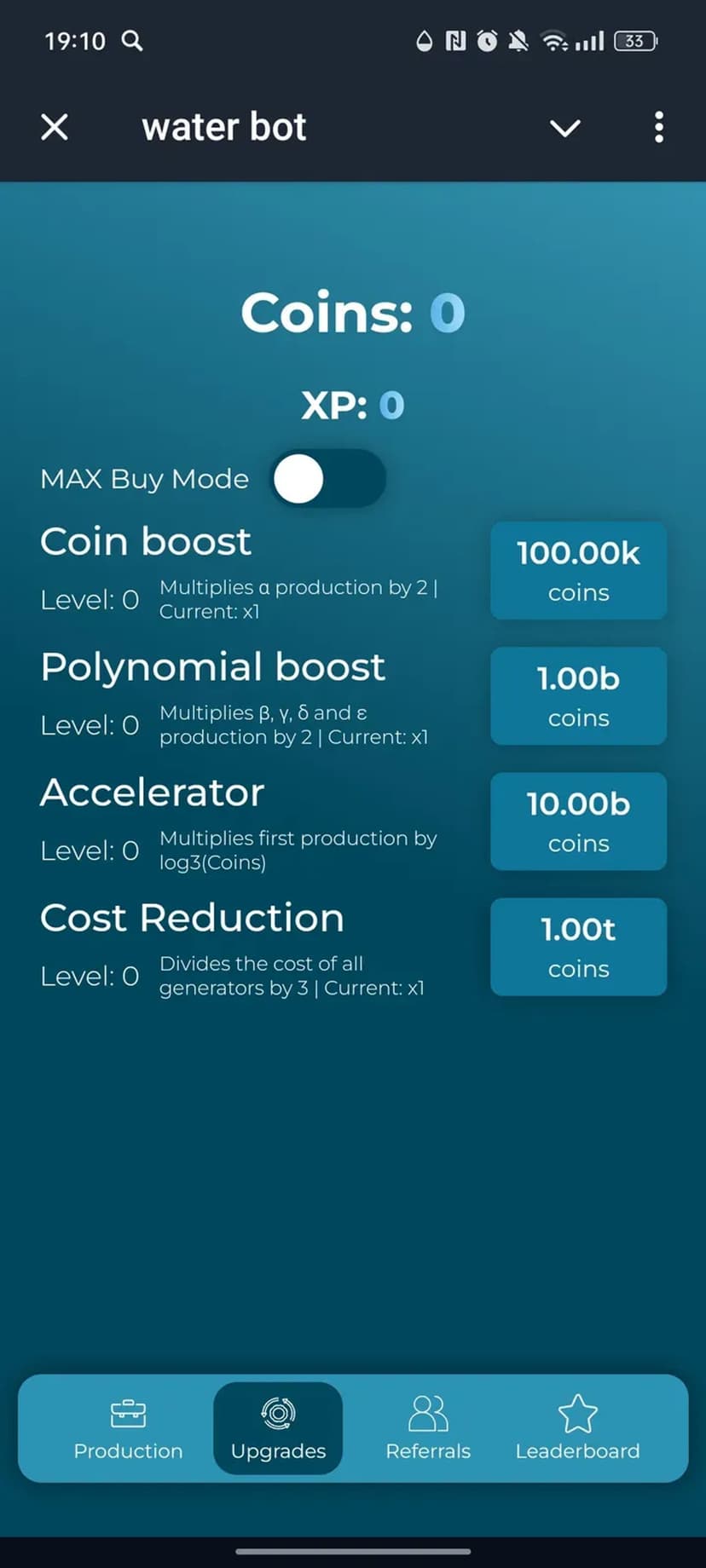Buy Polynomial boost for 1.00b coins
This screenshot has width=706, height=1568.
click(578, 695)
